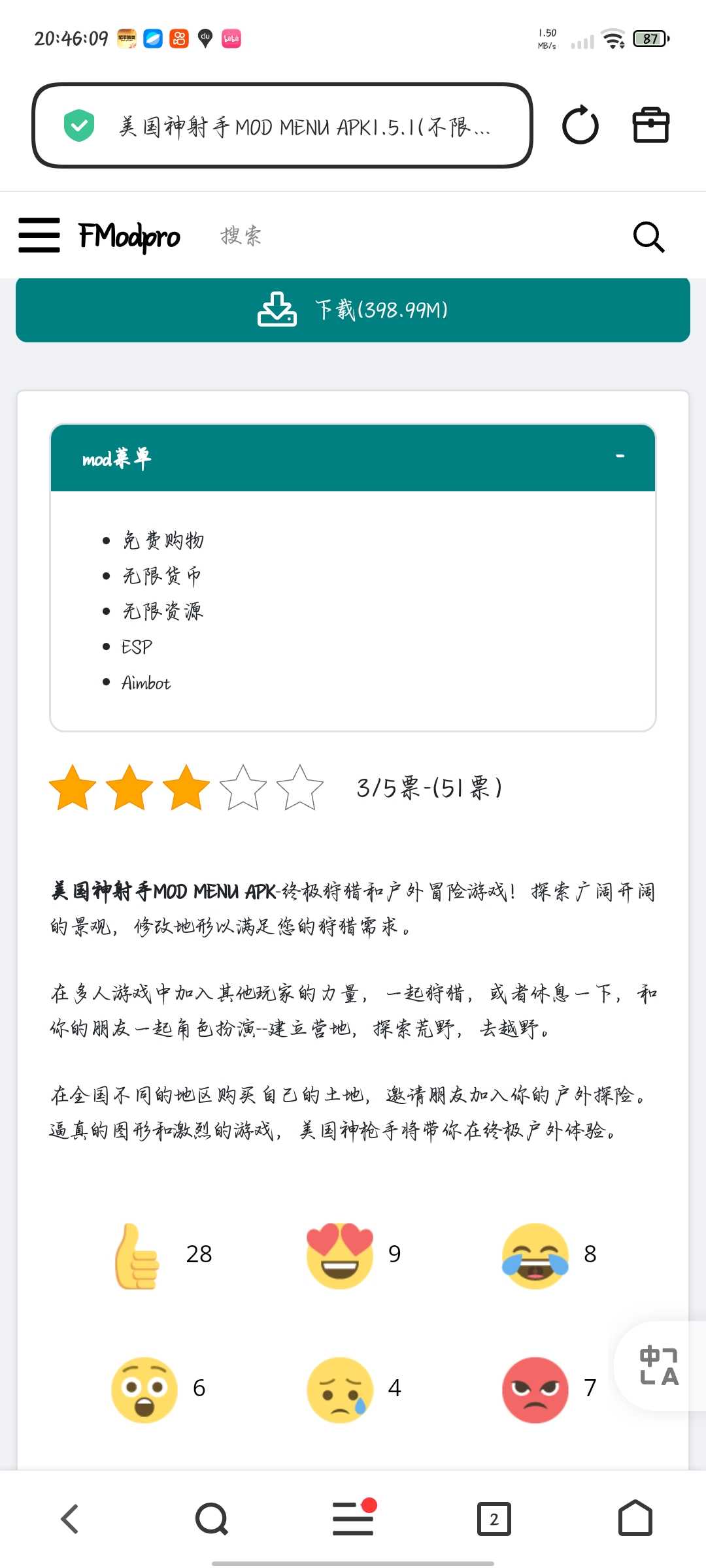
Task: Rate the app five stars
Action: click(x=299, y=787)
